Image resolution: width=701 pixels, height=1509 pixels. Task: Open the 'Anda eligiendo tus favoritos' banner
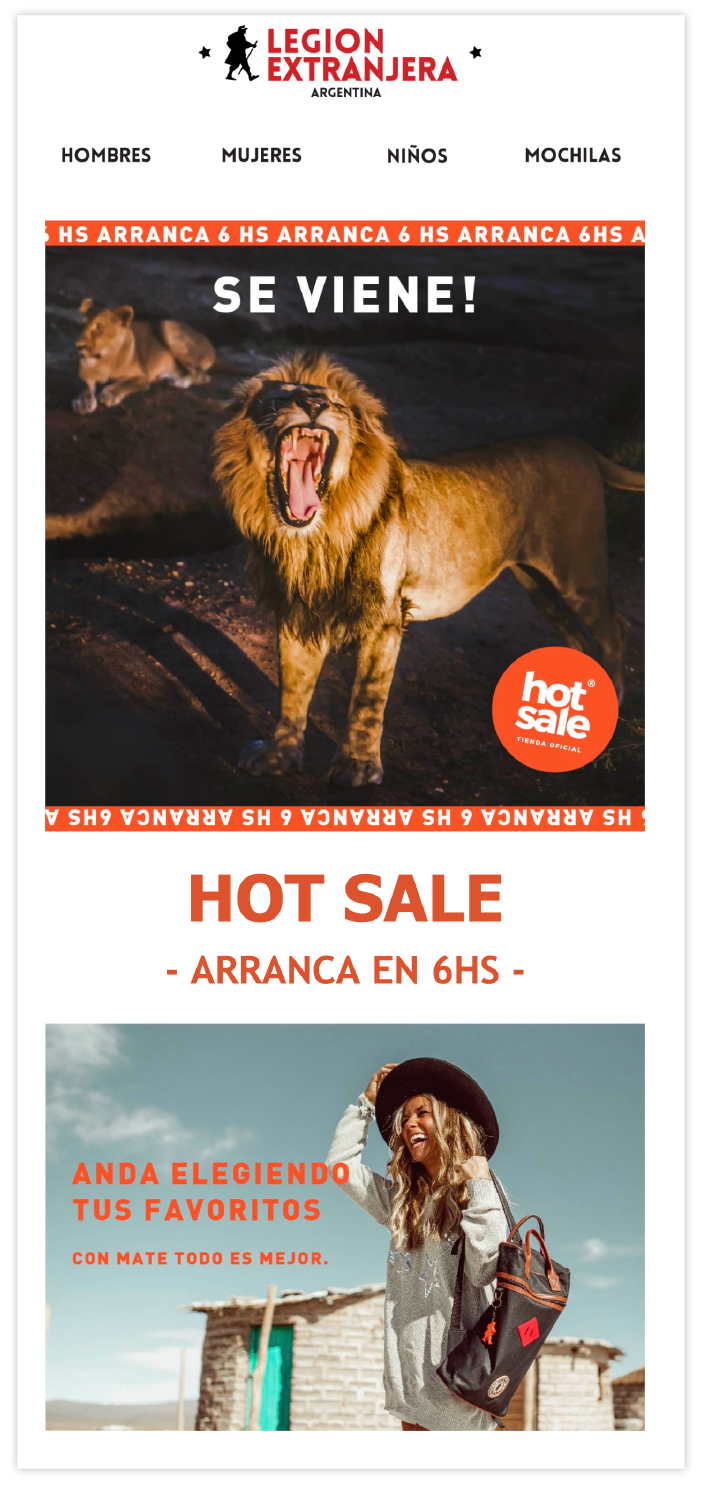(344, 1226)
